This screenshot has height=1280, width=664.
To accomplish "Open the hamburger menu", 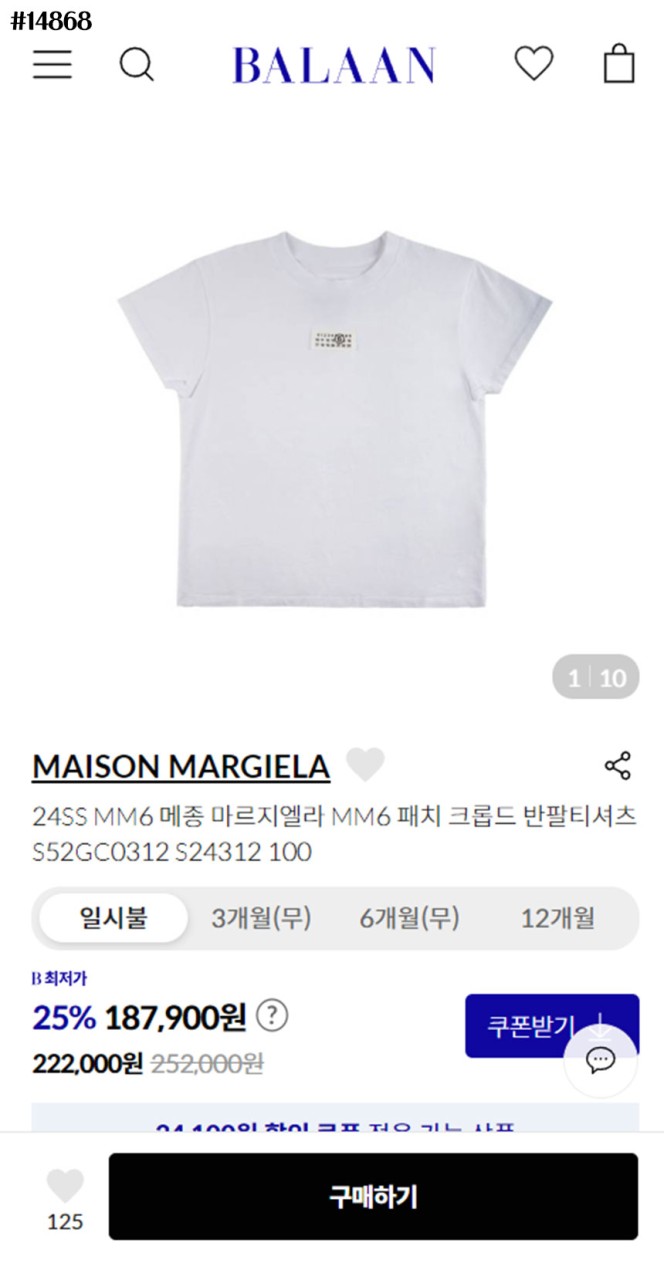I will tap(52, 64).
